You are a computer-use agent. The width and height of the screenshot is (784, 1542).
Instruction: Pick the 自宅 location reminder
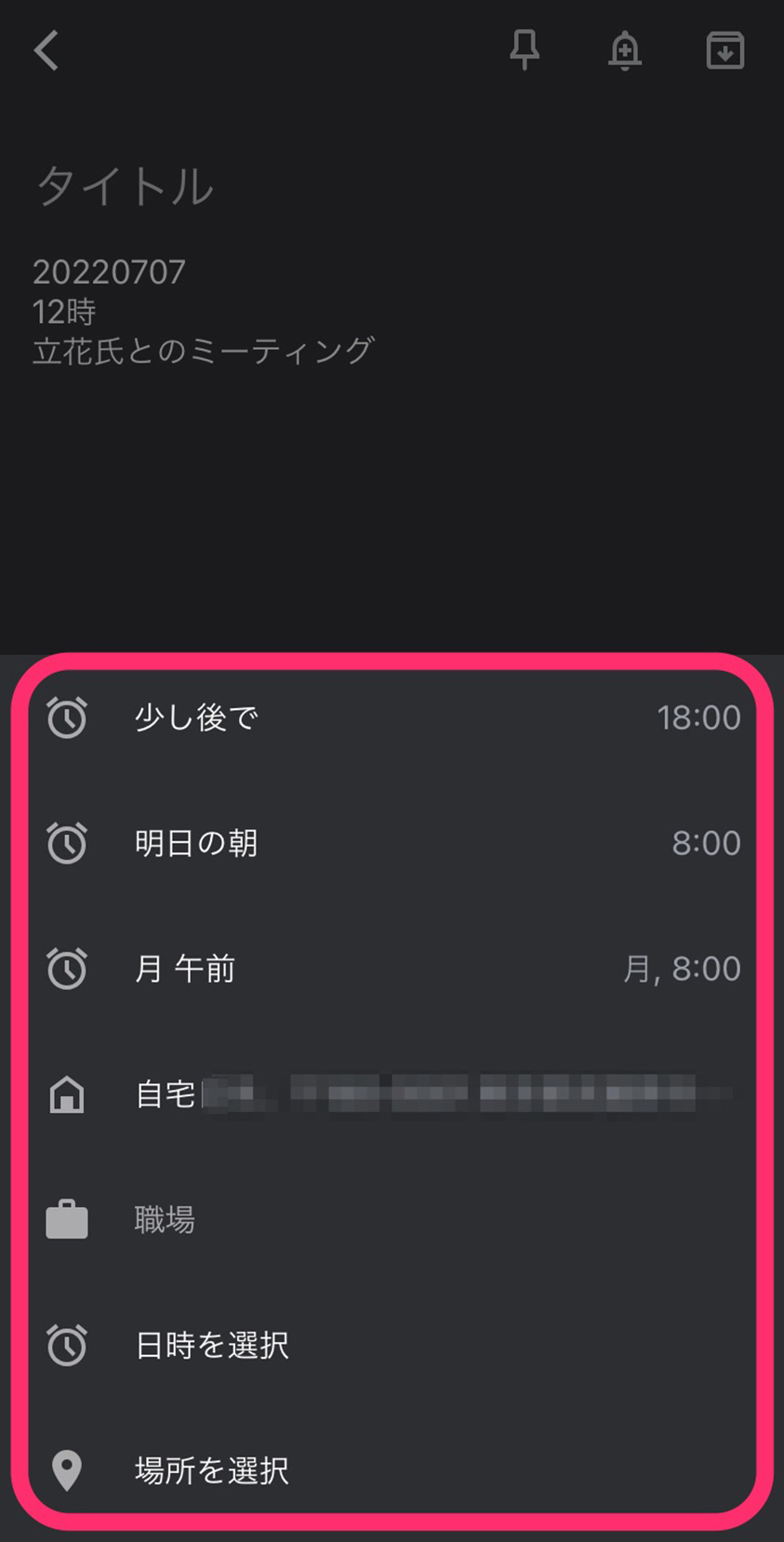click(x=391, y=1094)
